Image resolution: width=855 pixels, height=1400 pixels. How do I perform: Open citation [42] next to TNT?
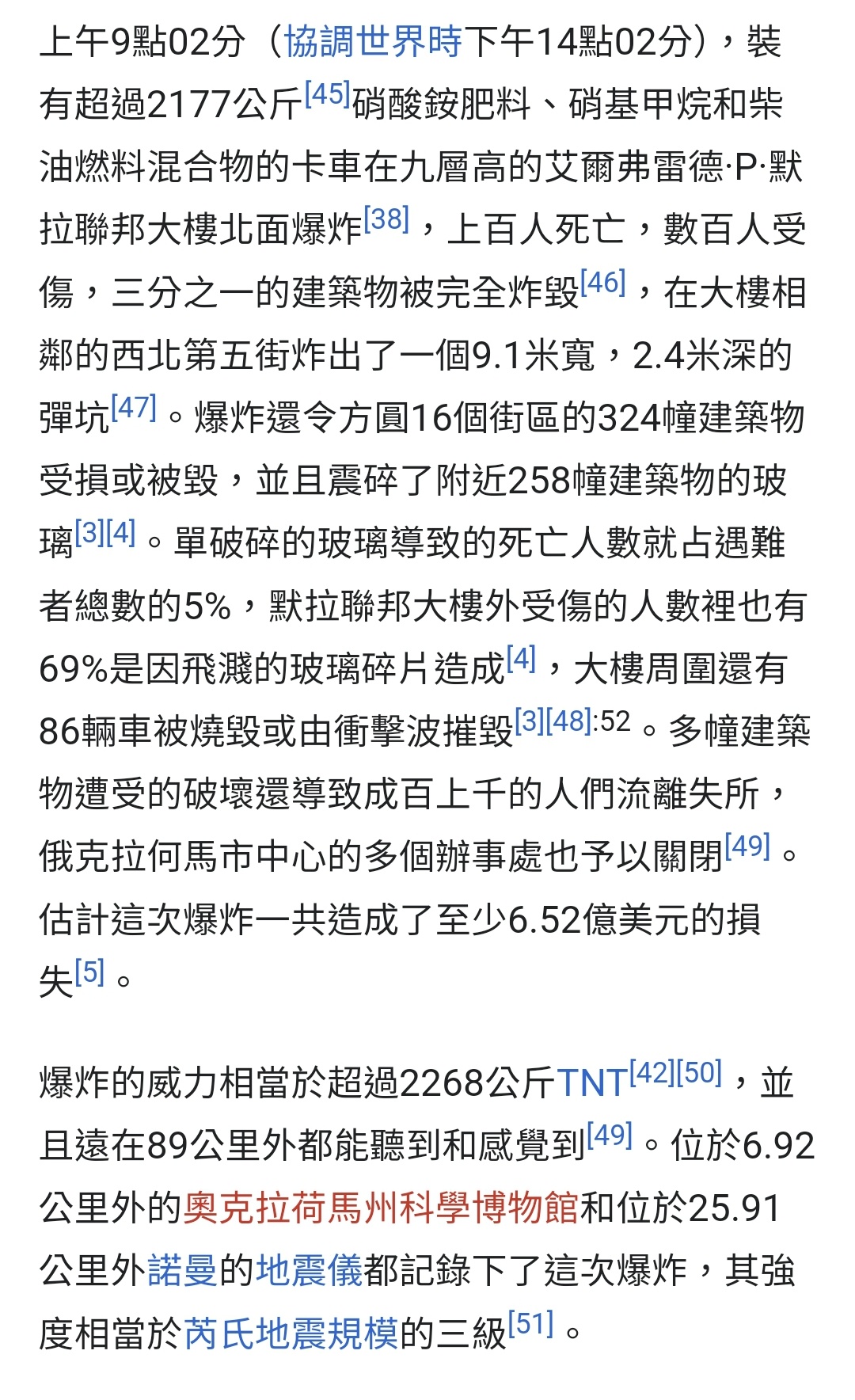(652, 1073)
